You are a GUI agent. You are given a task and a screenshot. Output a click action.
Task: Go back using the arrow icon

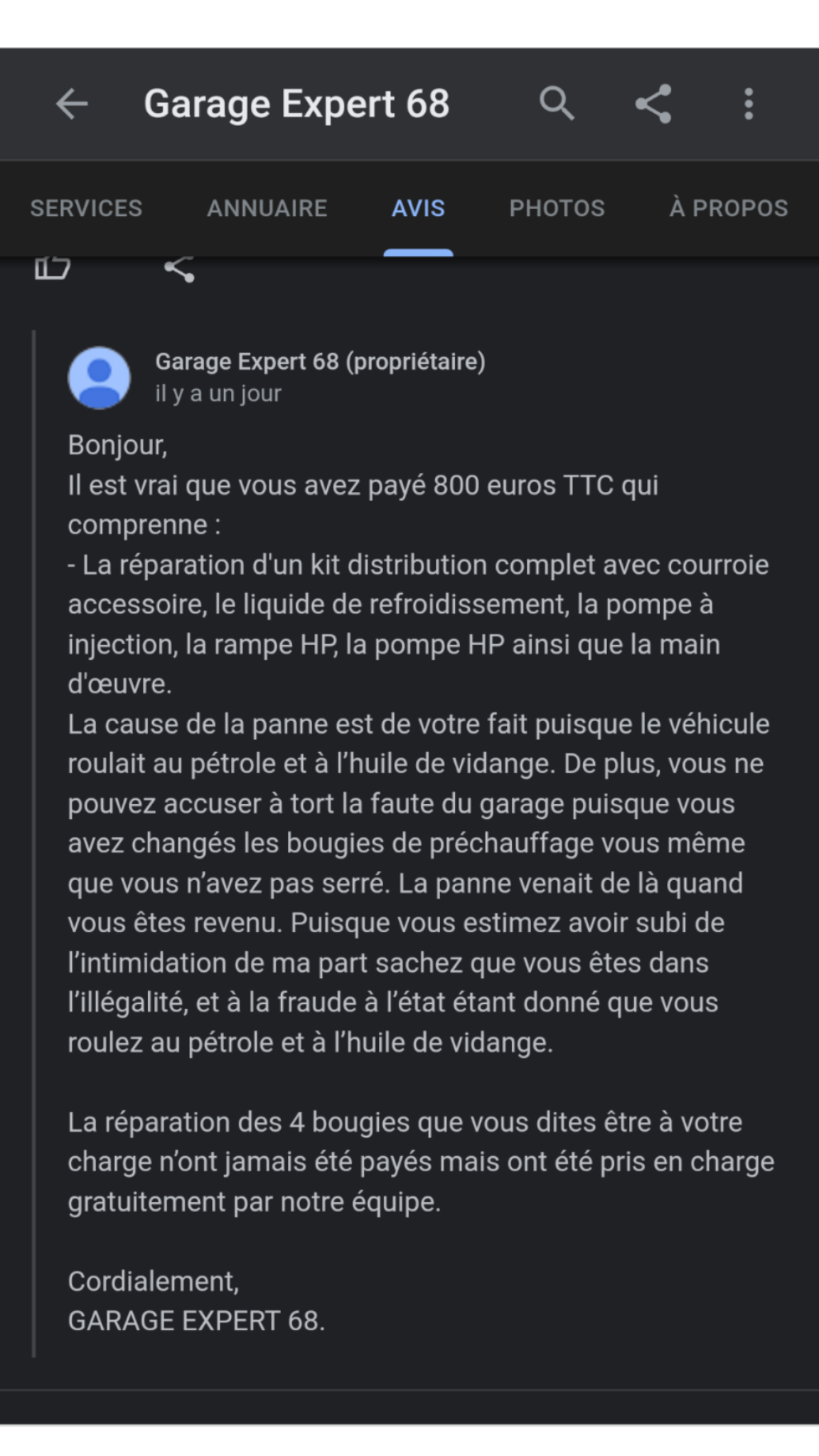(72, 105)
